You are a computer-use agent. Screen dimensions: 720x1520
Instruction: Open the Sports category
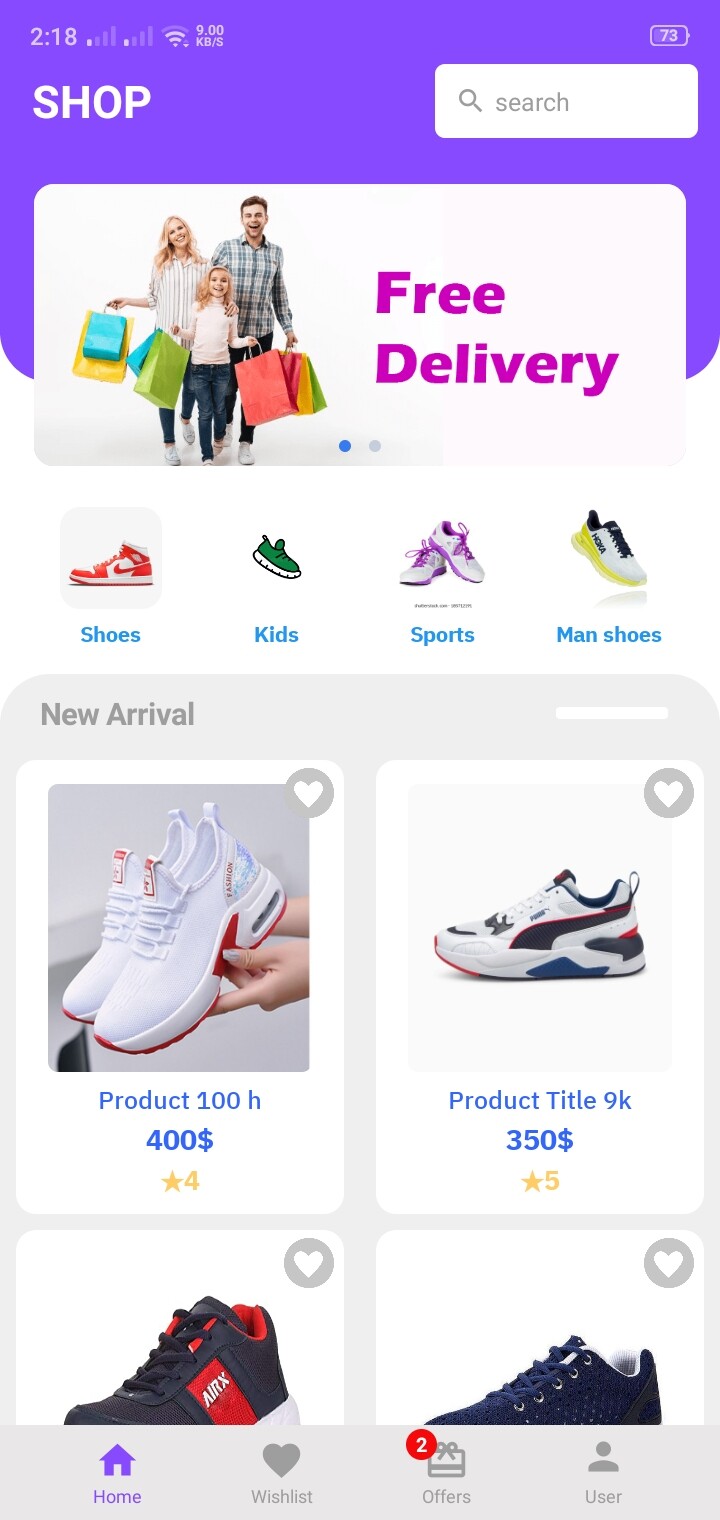click(442, 575)
